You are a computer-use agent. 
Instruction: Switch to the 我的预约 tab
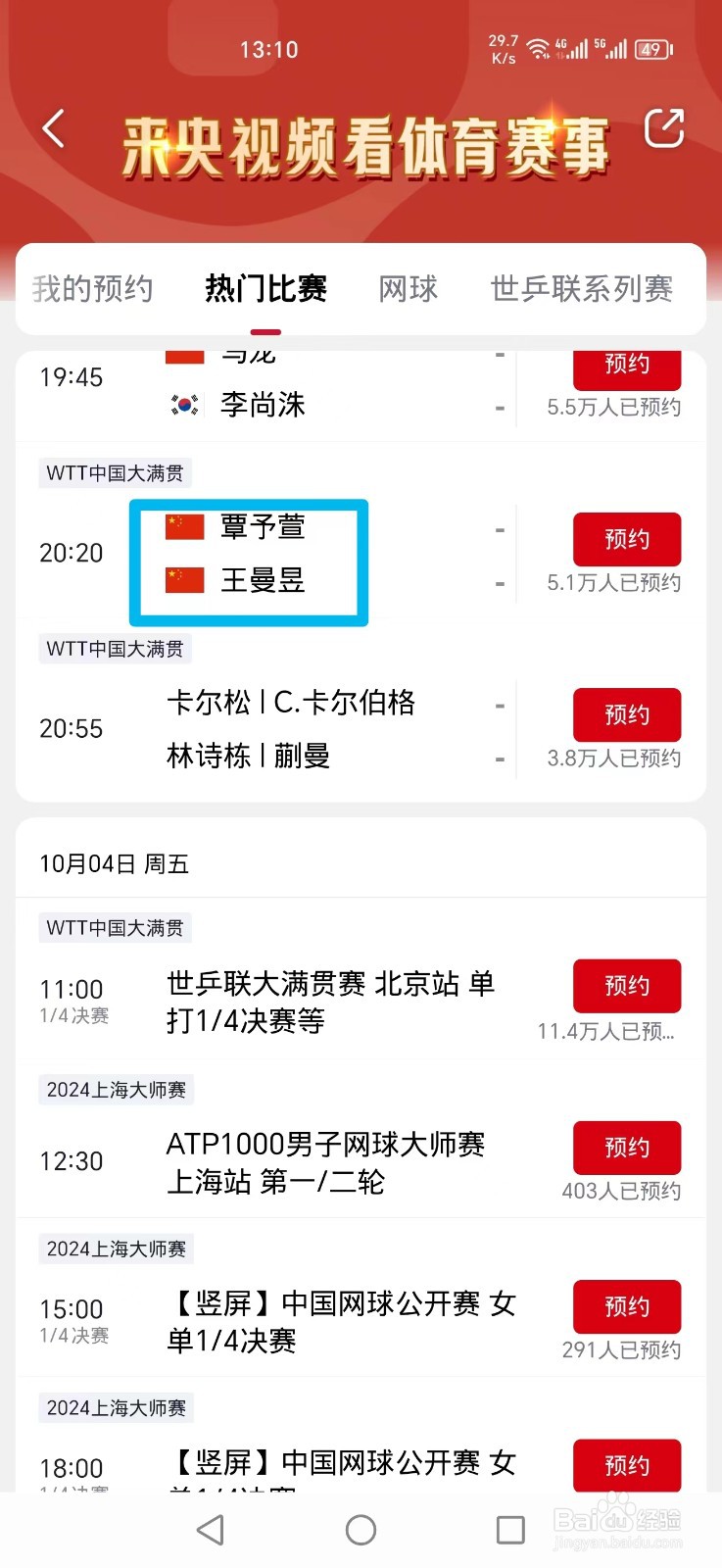pos(93,288)
